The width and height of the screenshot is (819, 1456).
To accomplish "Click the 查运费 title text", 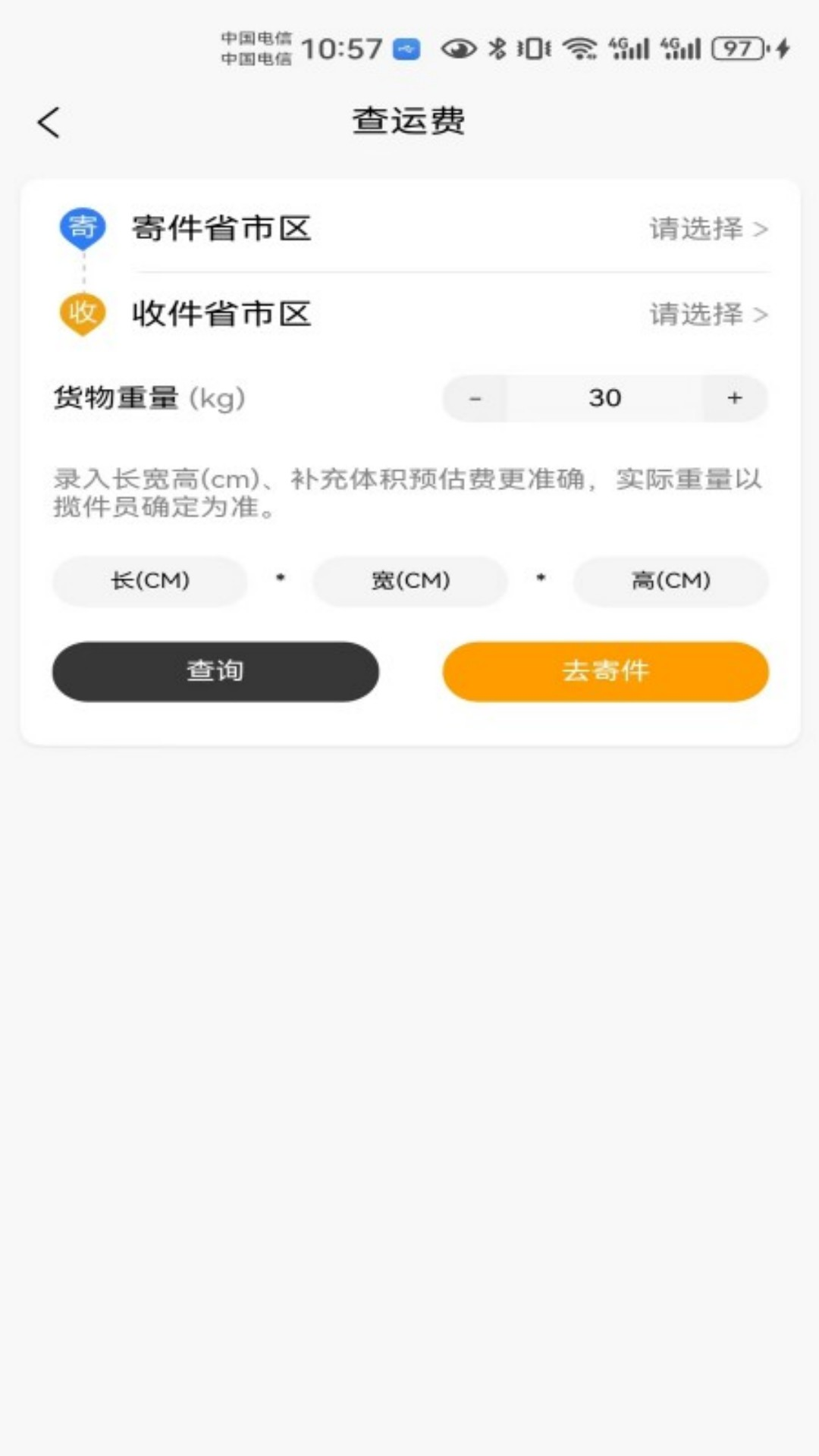I will [x=408, y=120].
